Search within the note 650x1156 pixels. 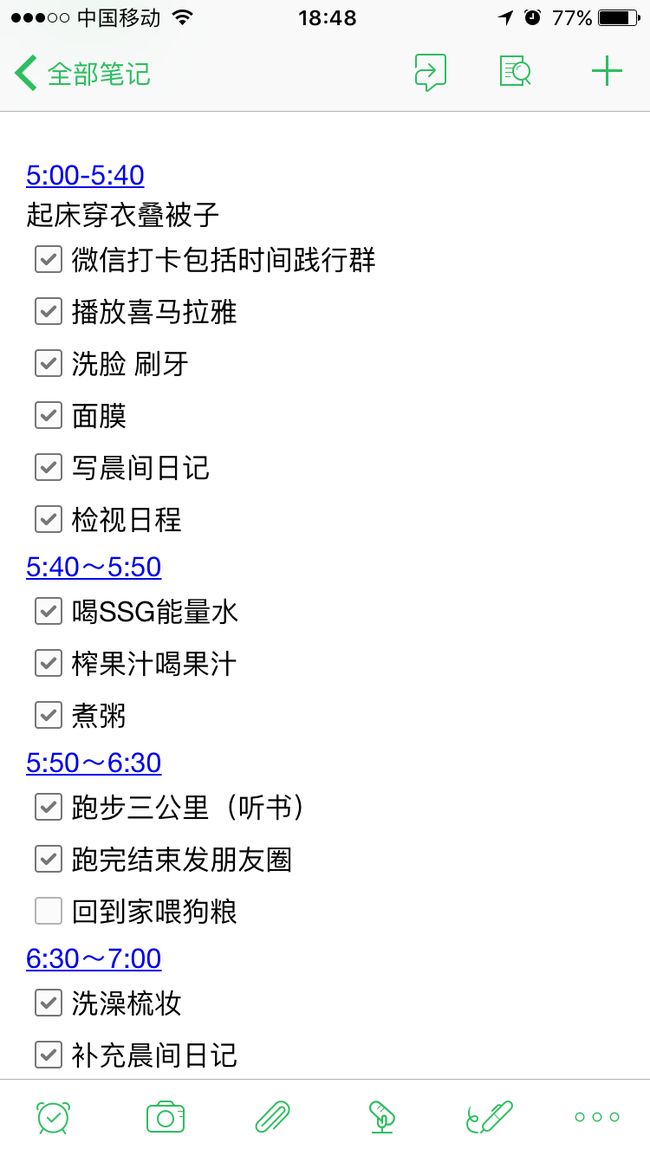(x=515, y=72)
